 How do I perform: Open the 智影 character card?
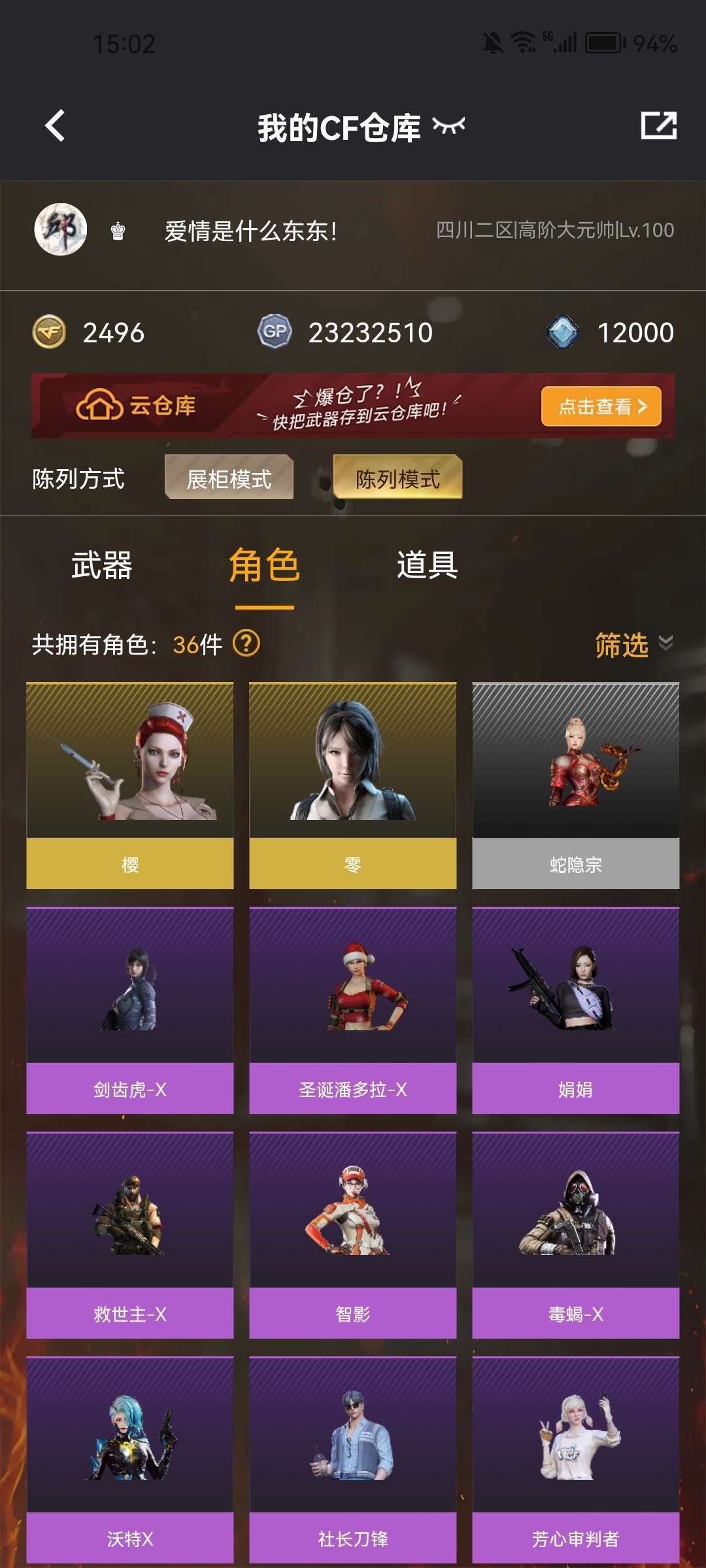353,1235
